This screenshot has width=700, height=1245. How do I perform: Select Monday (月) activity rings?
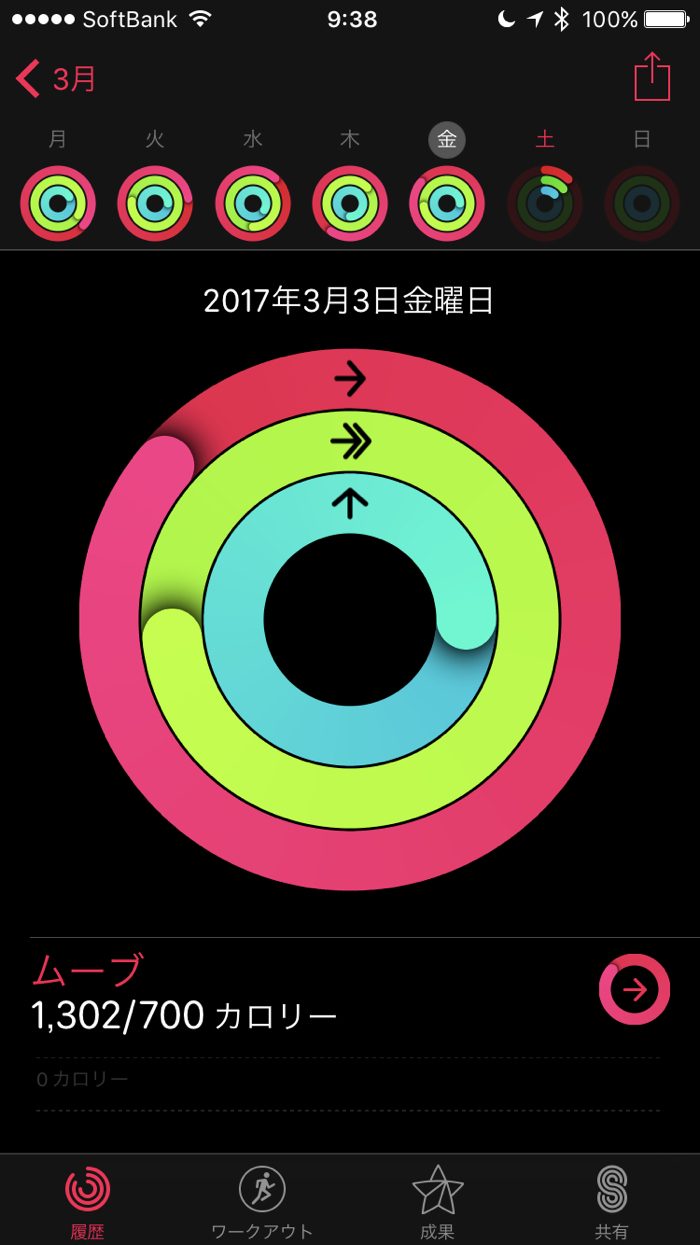point(58,204)
